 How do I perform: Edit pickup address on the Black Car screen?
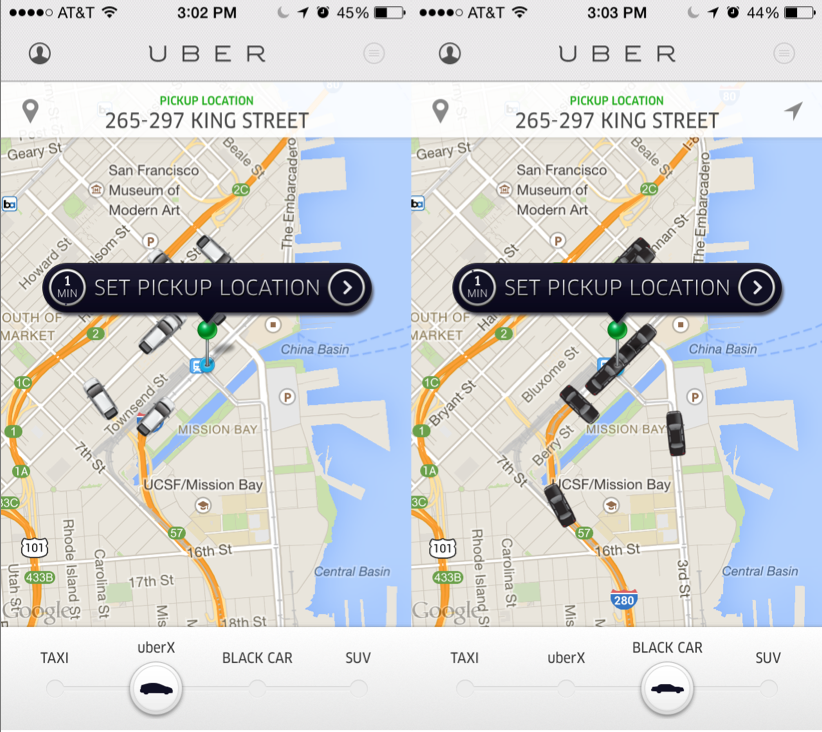pos(617,120)
